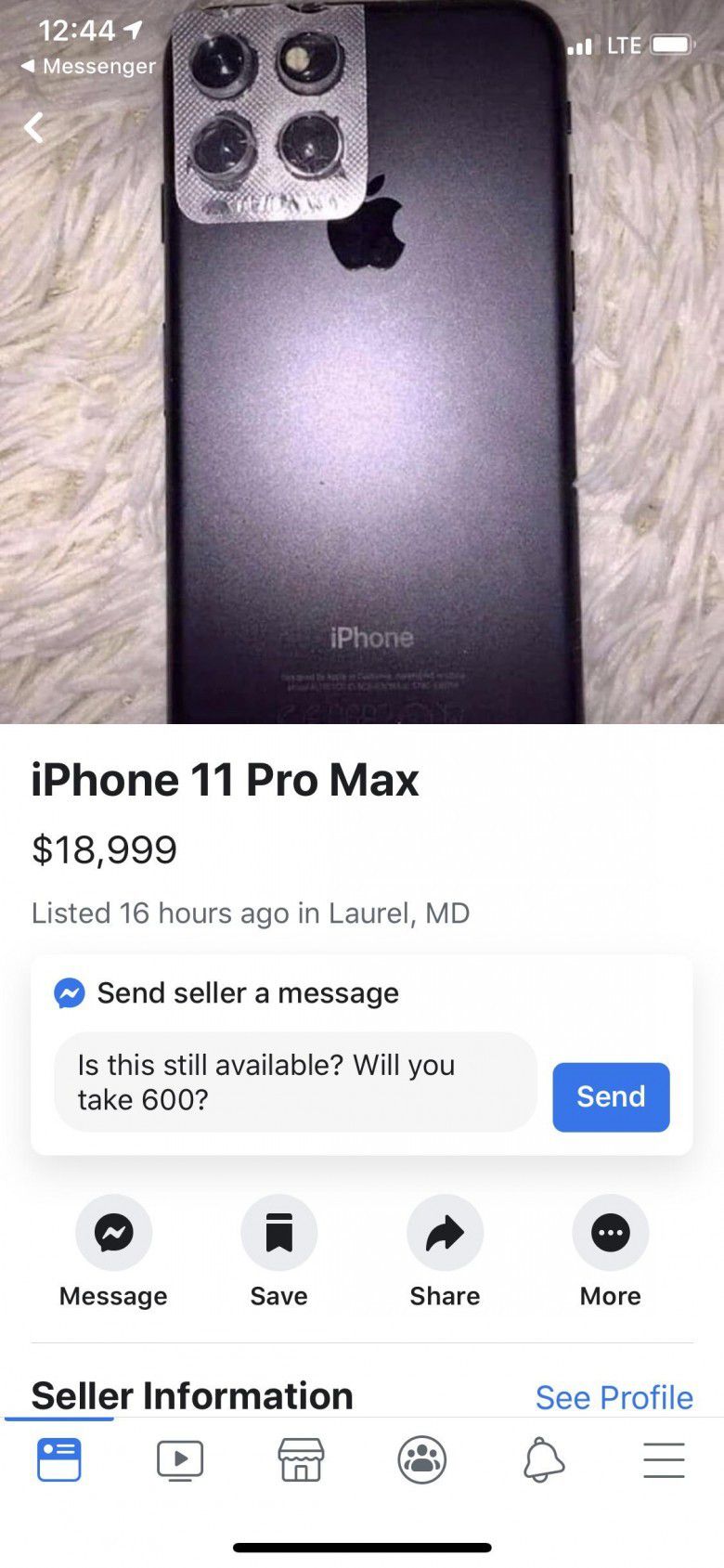This screenshot has width=724, height=1568.
Task: Share this listing
Action: tap(445, 1233)
